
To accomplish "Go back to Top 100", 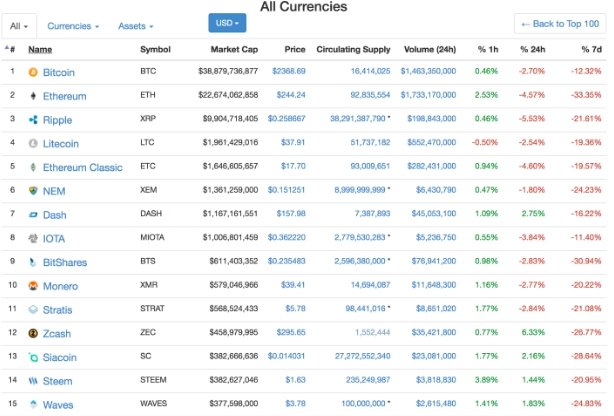I will click(559, 23).
